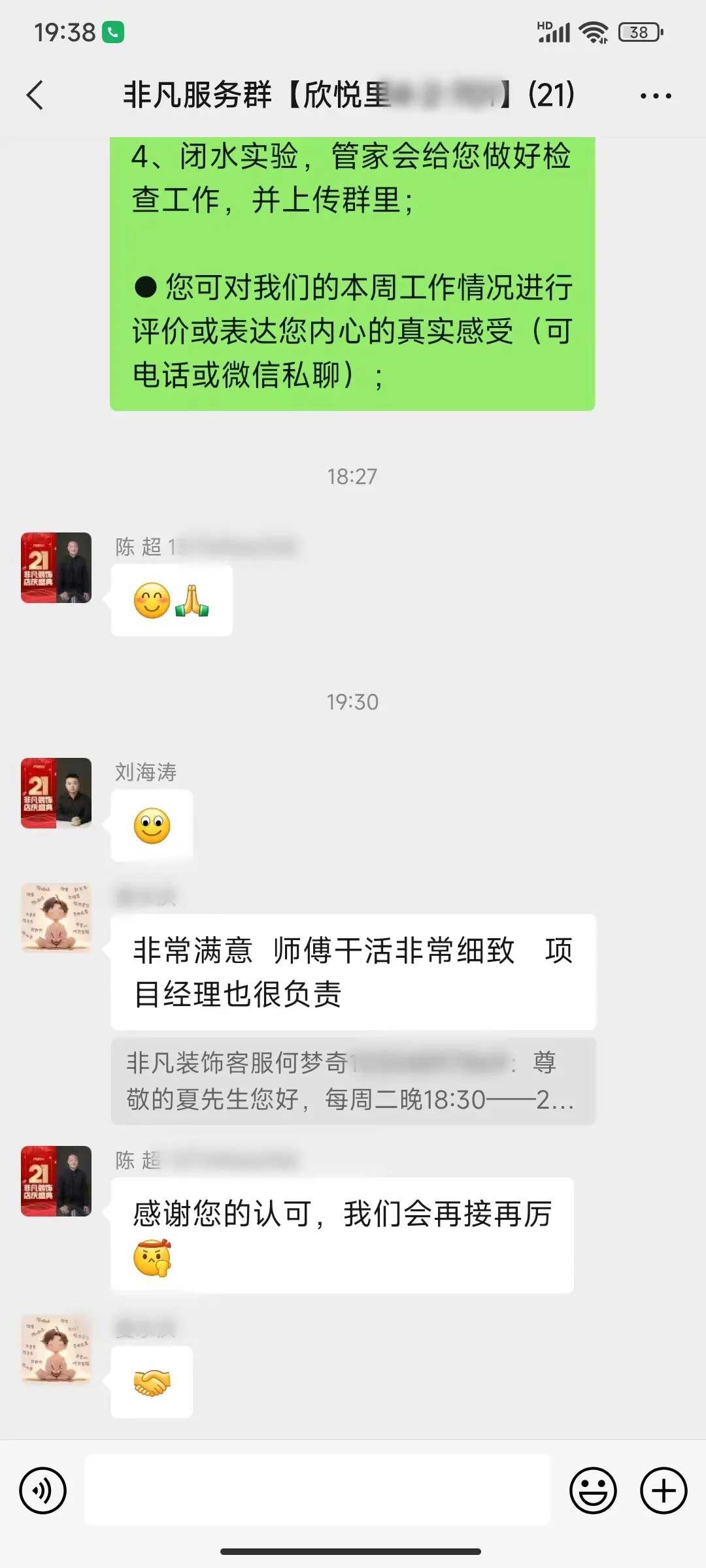This screenshot has width=706, height=1568.
Task: Open 陈超's avatar above the emoji message
Action: point(56,567)
